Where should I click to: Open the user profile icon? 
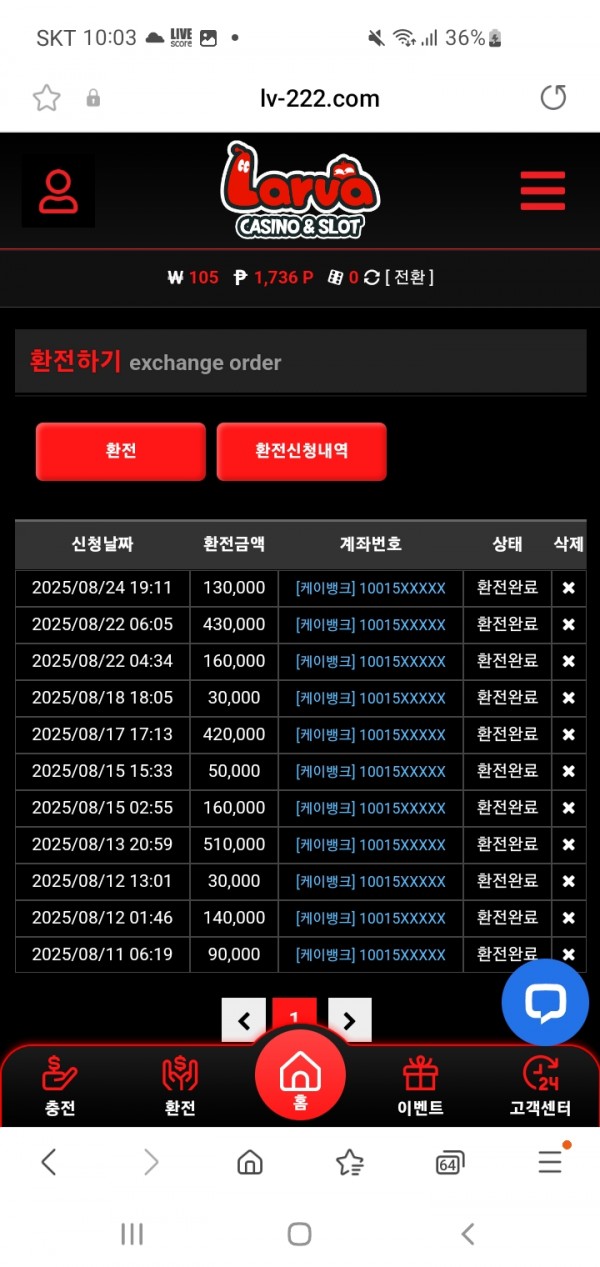[x=58, y=190]
